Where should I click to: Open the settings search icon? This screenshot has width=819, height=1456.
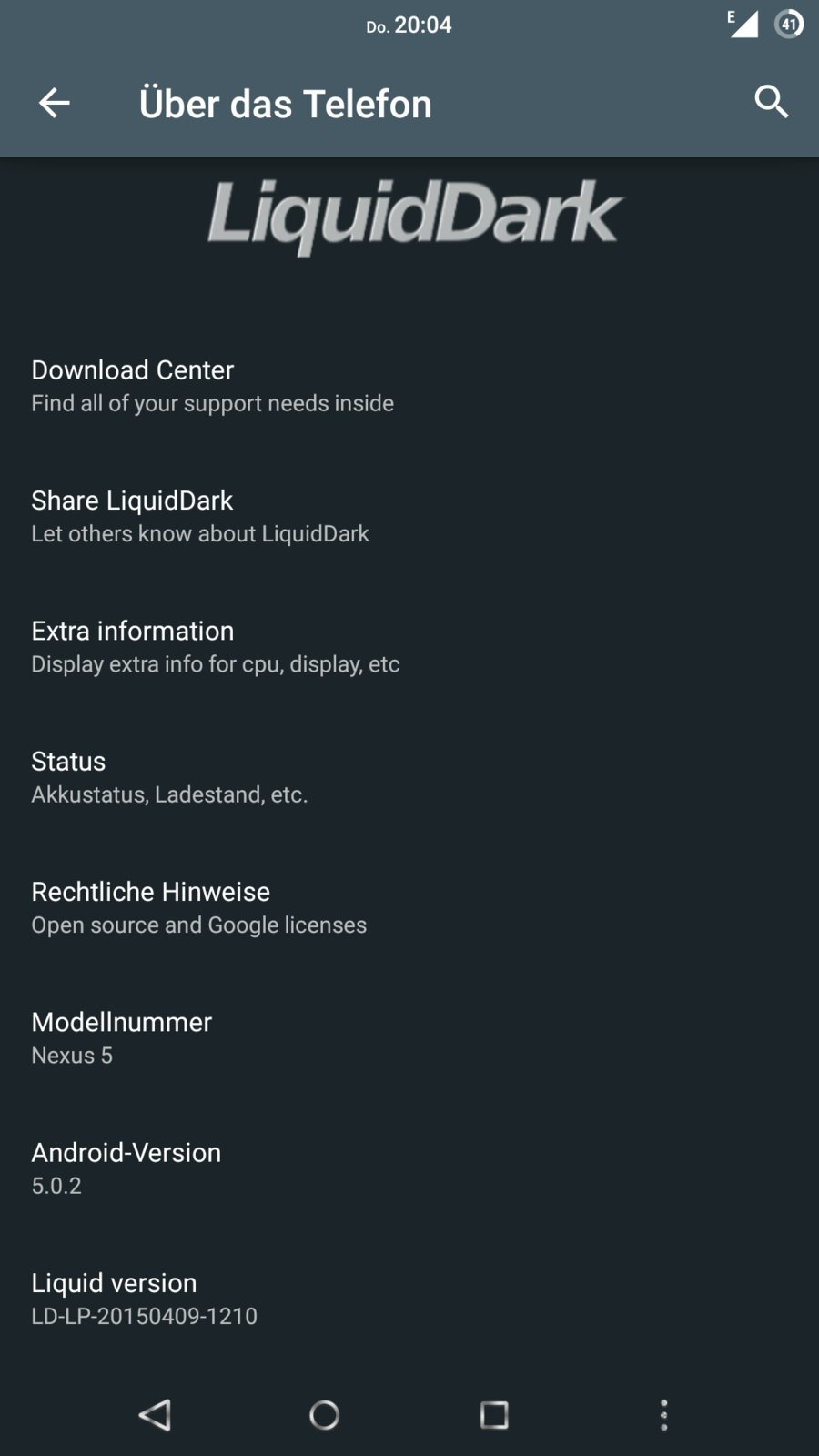tap(771, 102)
